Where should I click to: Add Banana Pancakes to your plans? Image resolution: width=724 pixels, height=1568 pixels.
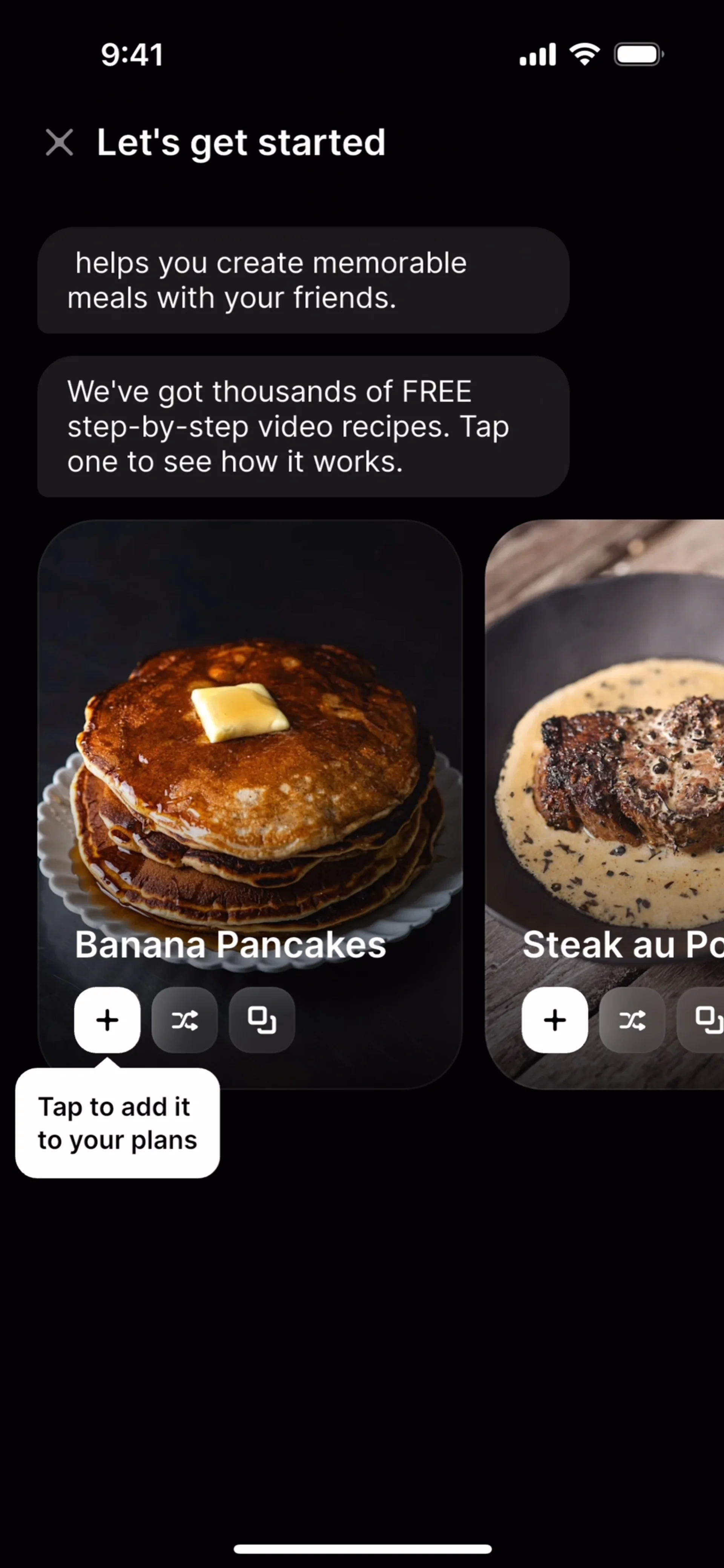coord(107,1020)
